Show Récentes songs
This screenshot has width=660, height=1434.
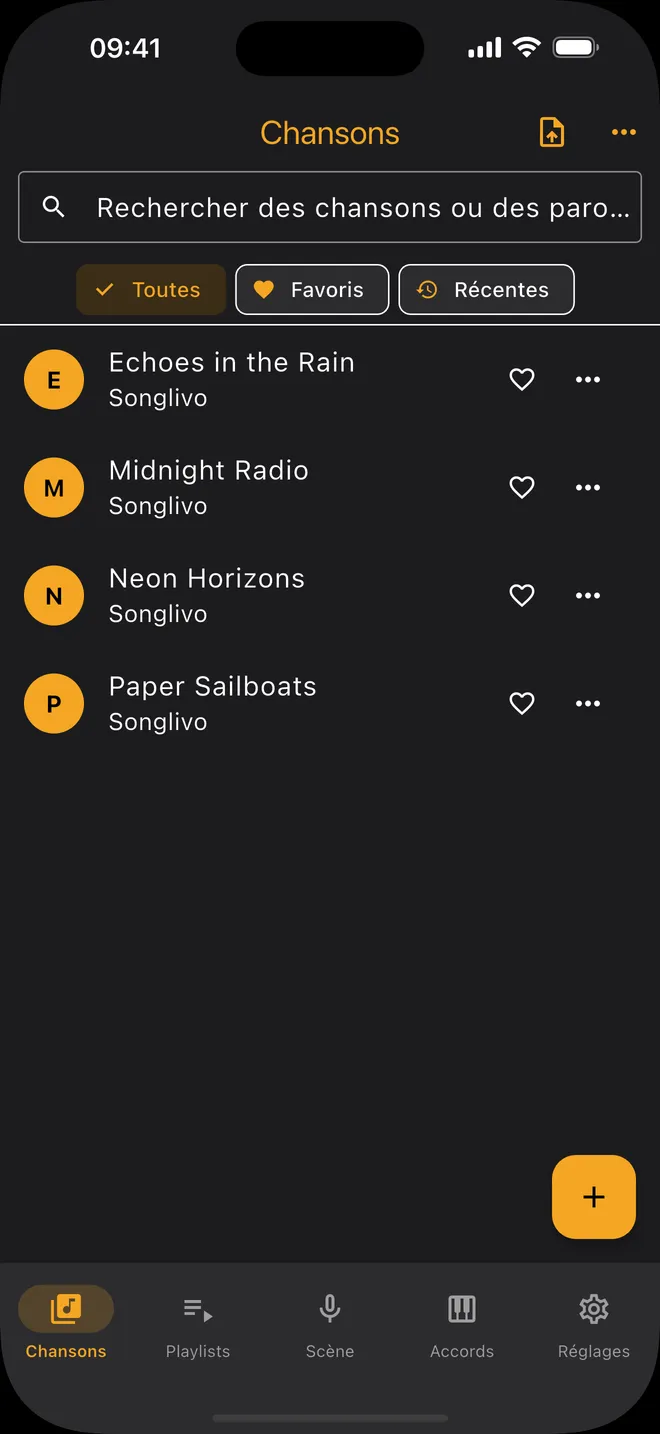click(486, 289)
